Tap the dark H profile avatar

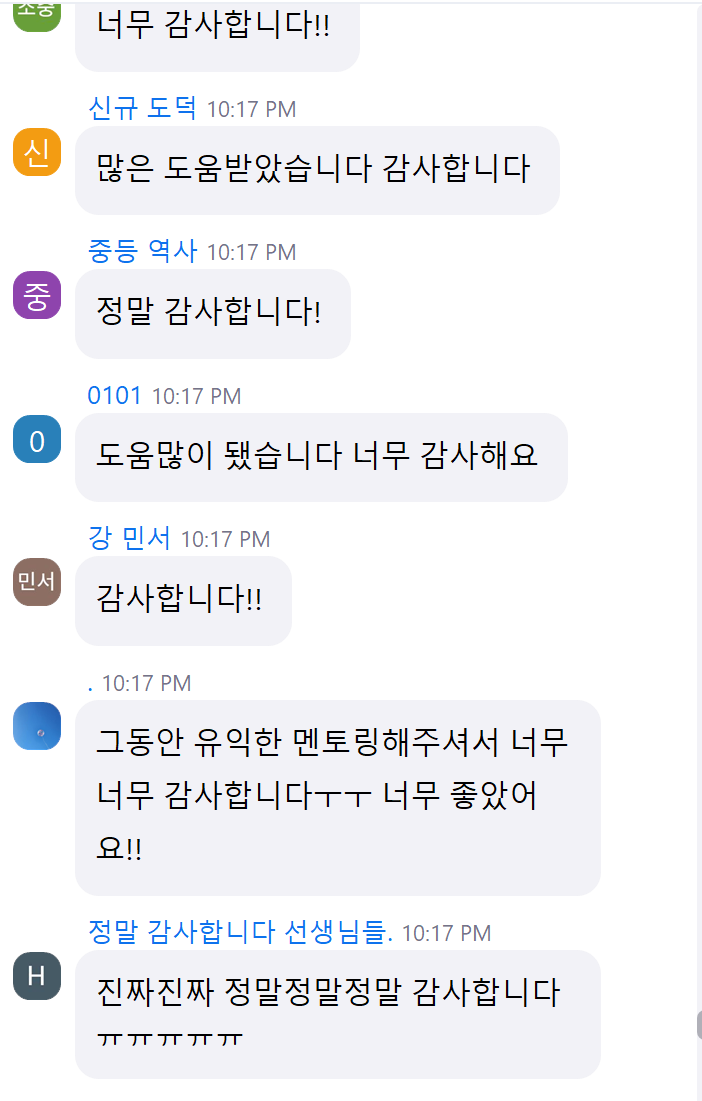[x=37, y=976]
